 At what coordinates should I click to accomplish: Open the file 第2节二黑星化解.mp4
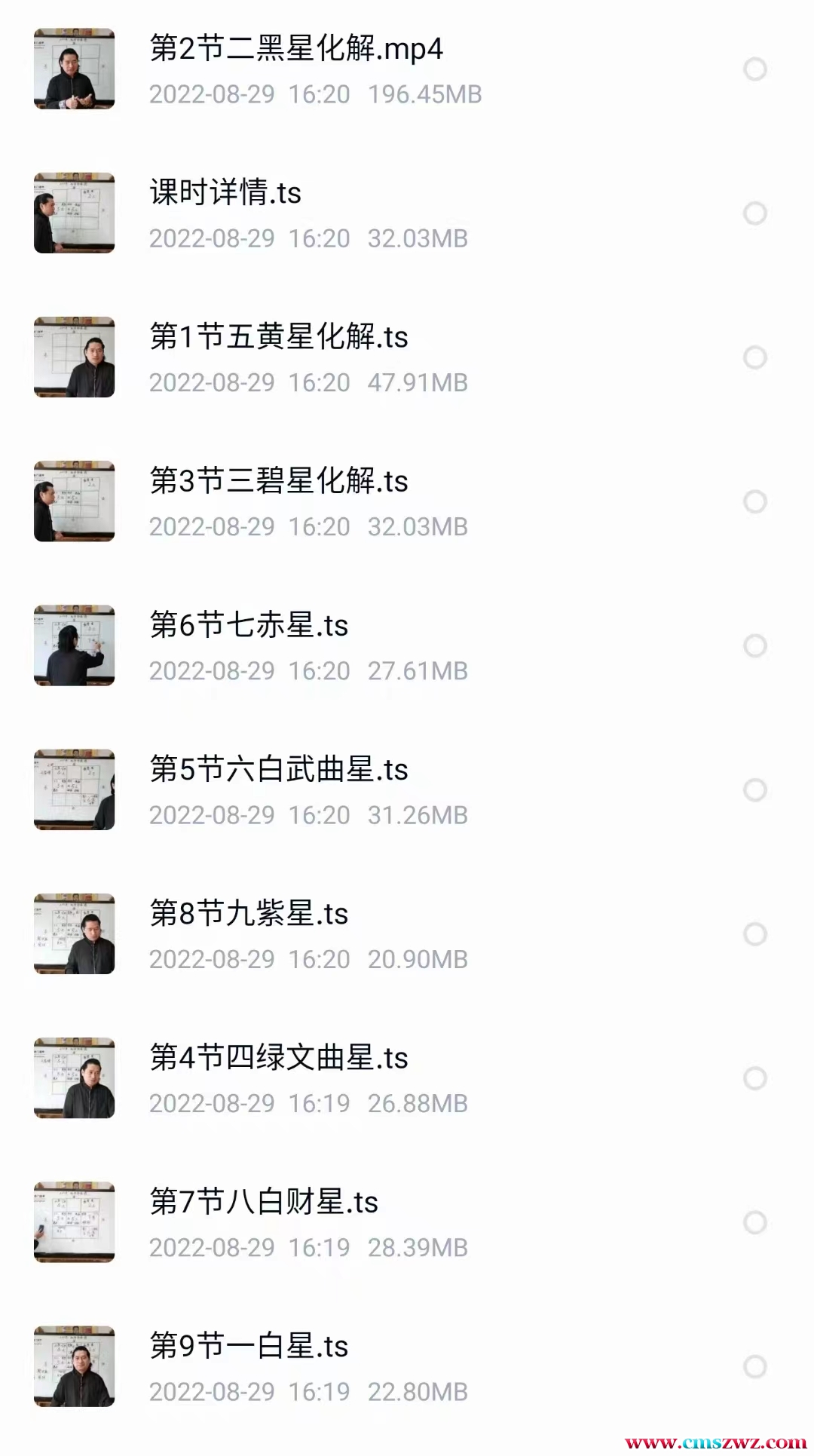pos(295,49)
